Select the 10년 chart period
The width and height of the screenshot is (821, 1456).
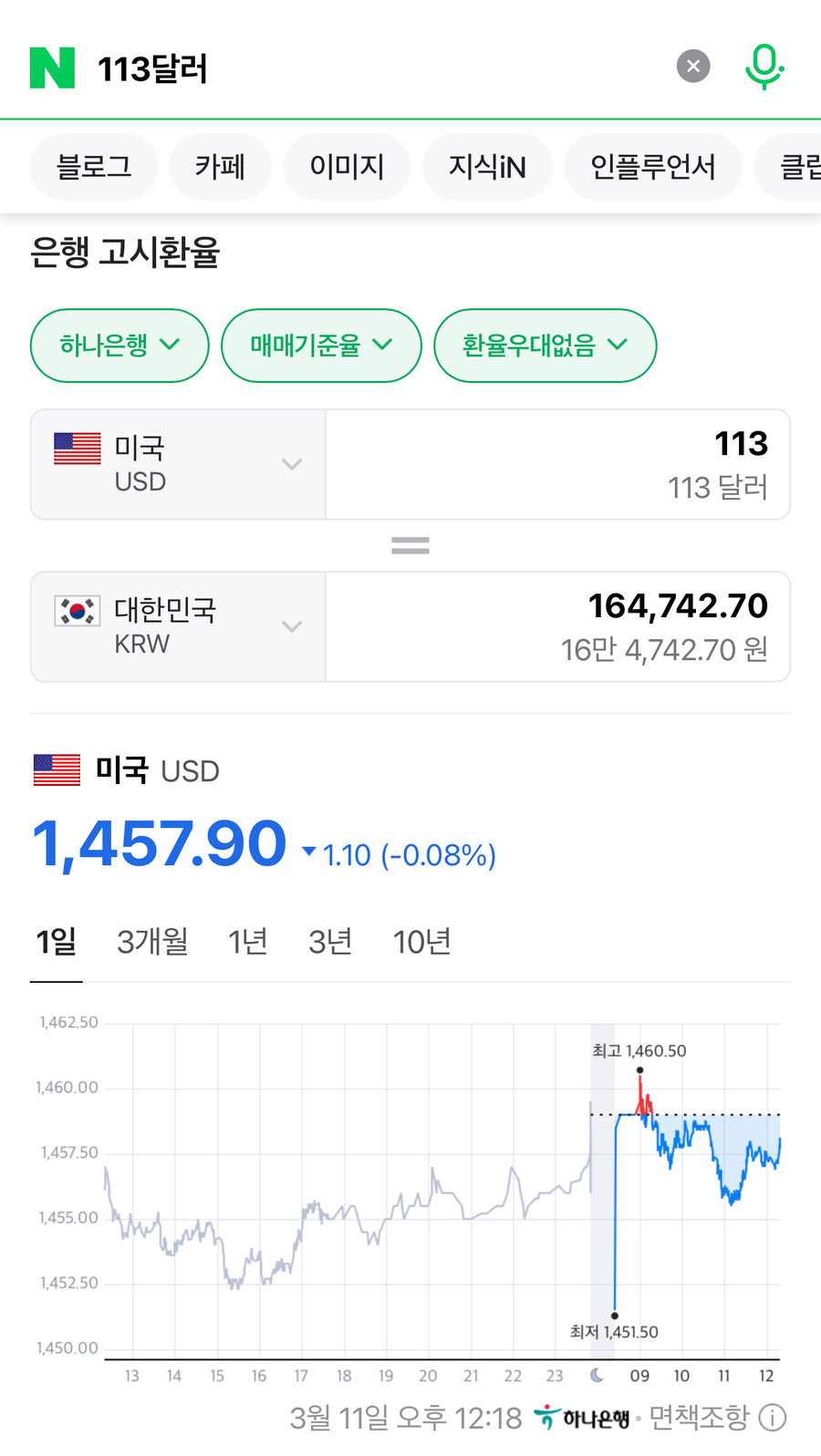tap(421, 942)
